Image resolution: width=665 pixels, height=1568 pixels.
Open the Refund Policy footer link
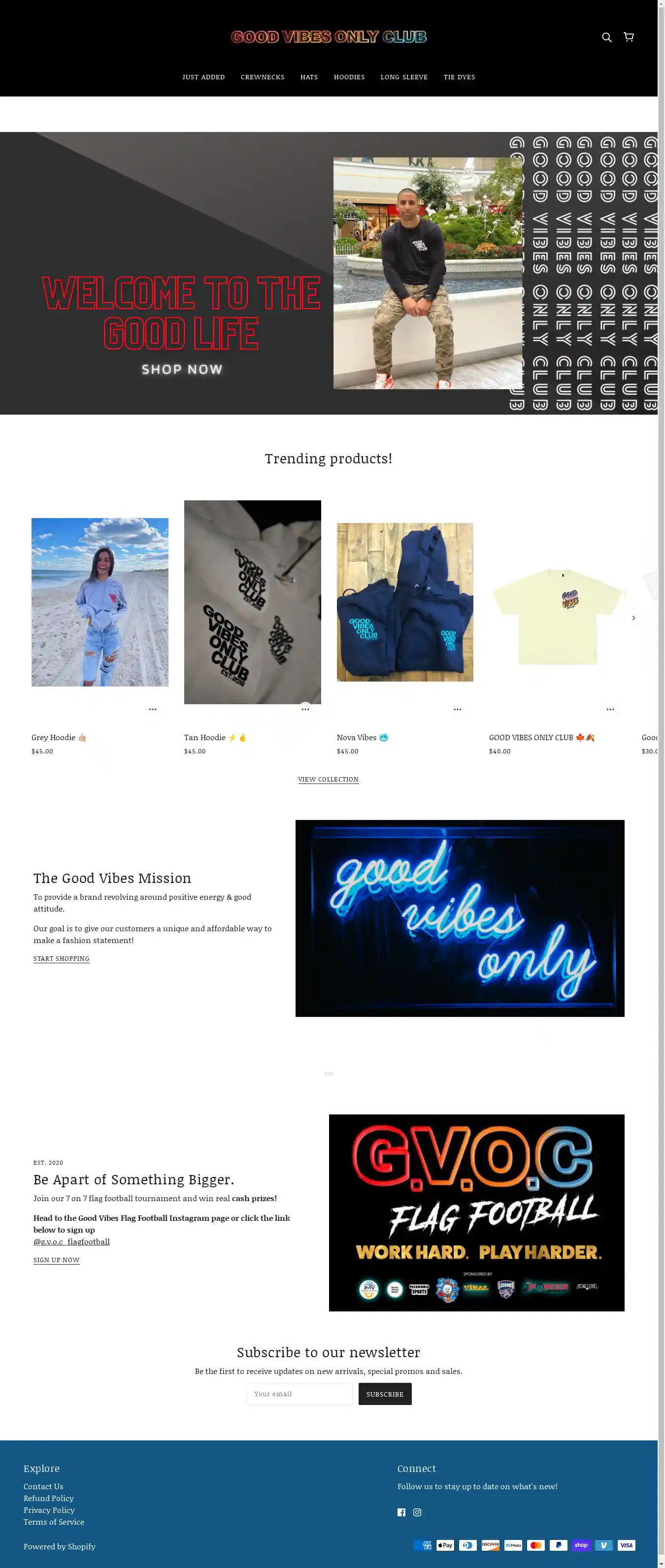49,1498
